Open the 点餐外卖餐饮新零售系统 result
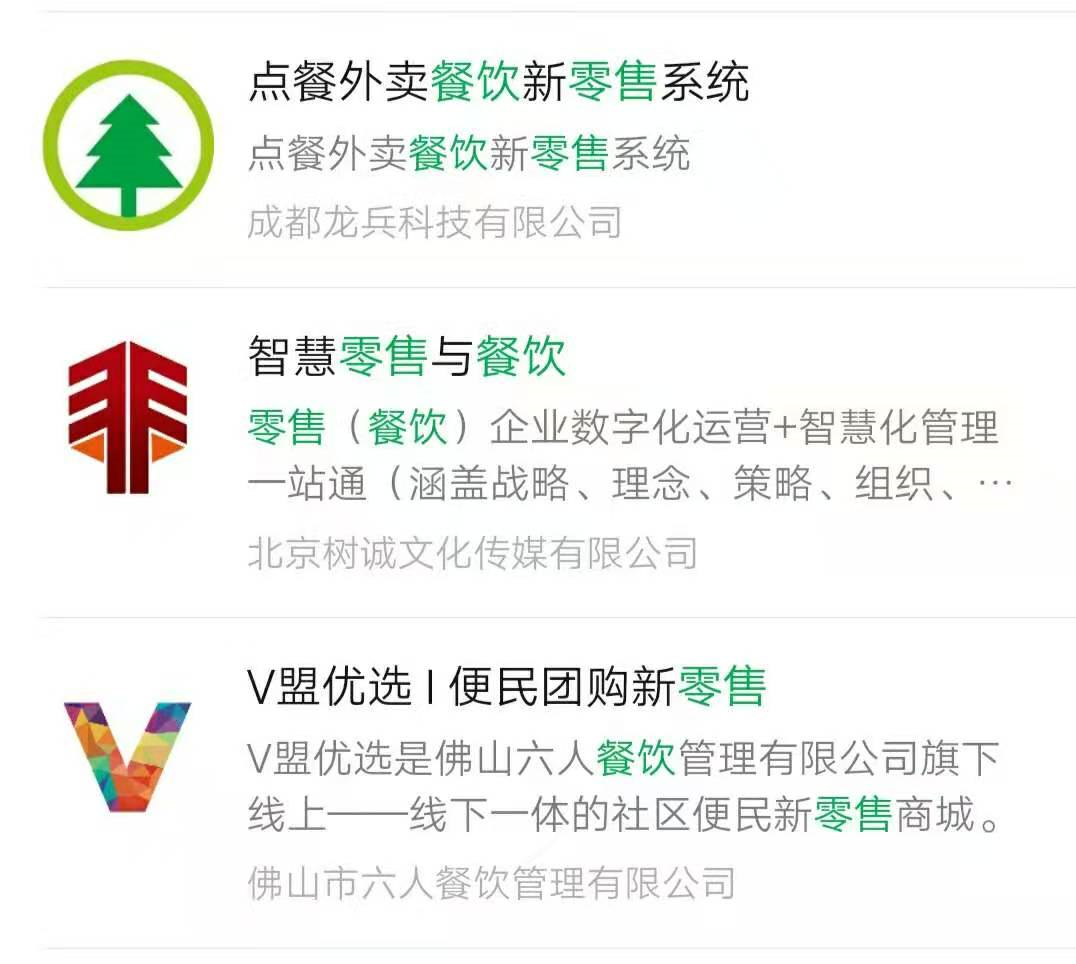The width and height of the screenshot is (1076, 964). click(498, 83)
